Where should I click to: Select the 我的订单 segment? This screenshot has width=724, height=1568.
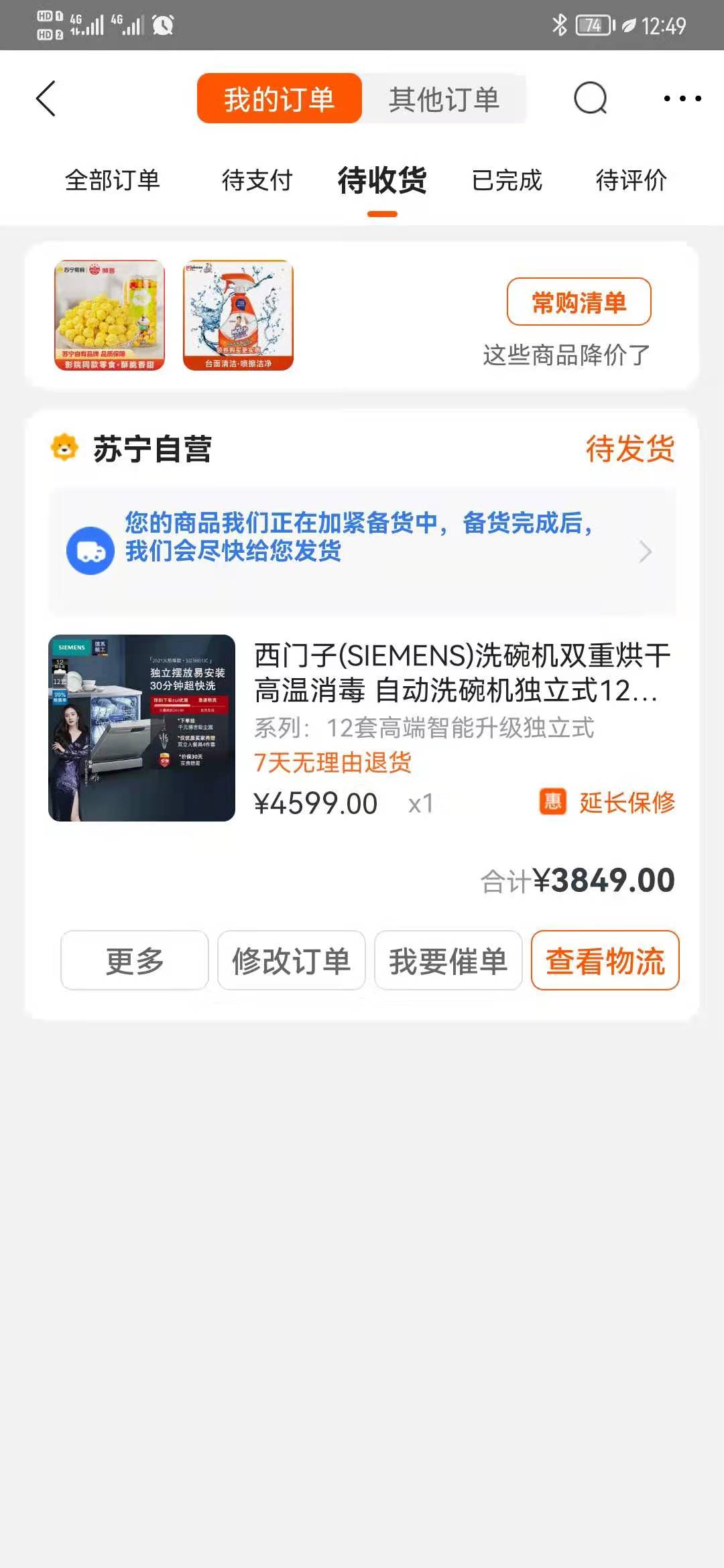pyautogui.click(x=280, y=99)
